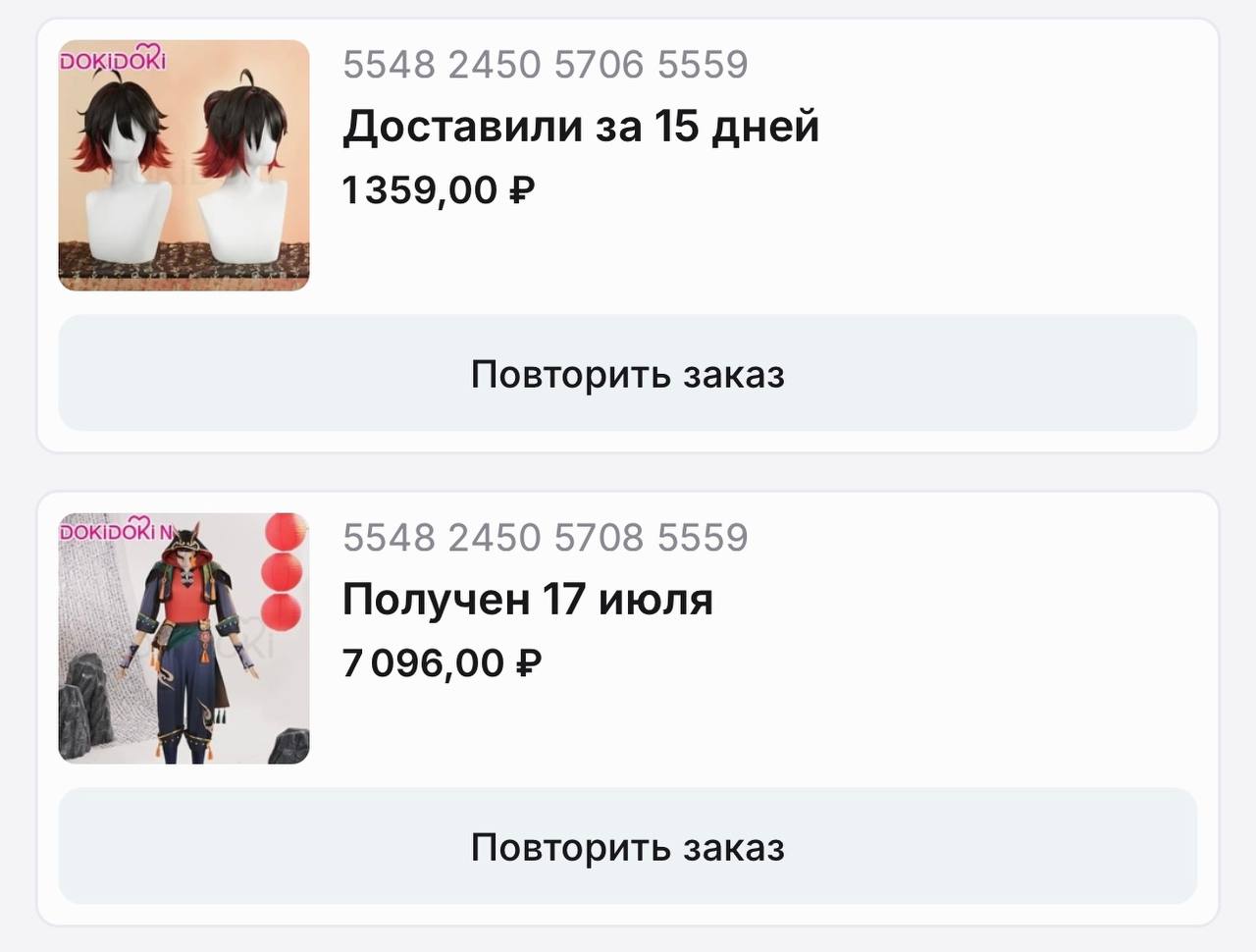
Task: Repeat the 1 359,00 ₽ wig order
Action: click(627, 374)
